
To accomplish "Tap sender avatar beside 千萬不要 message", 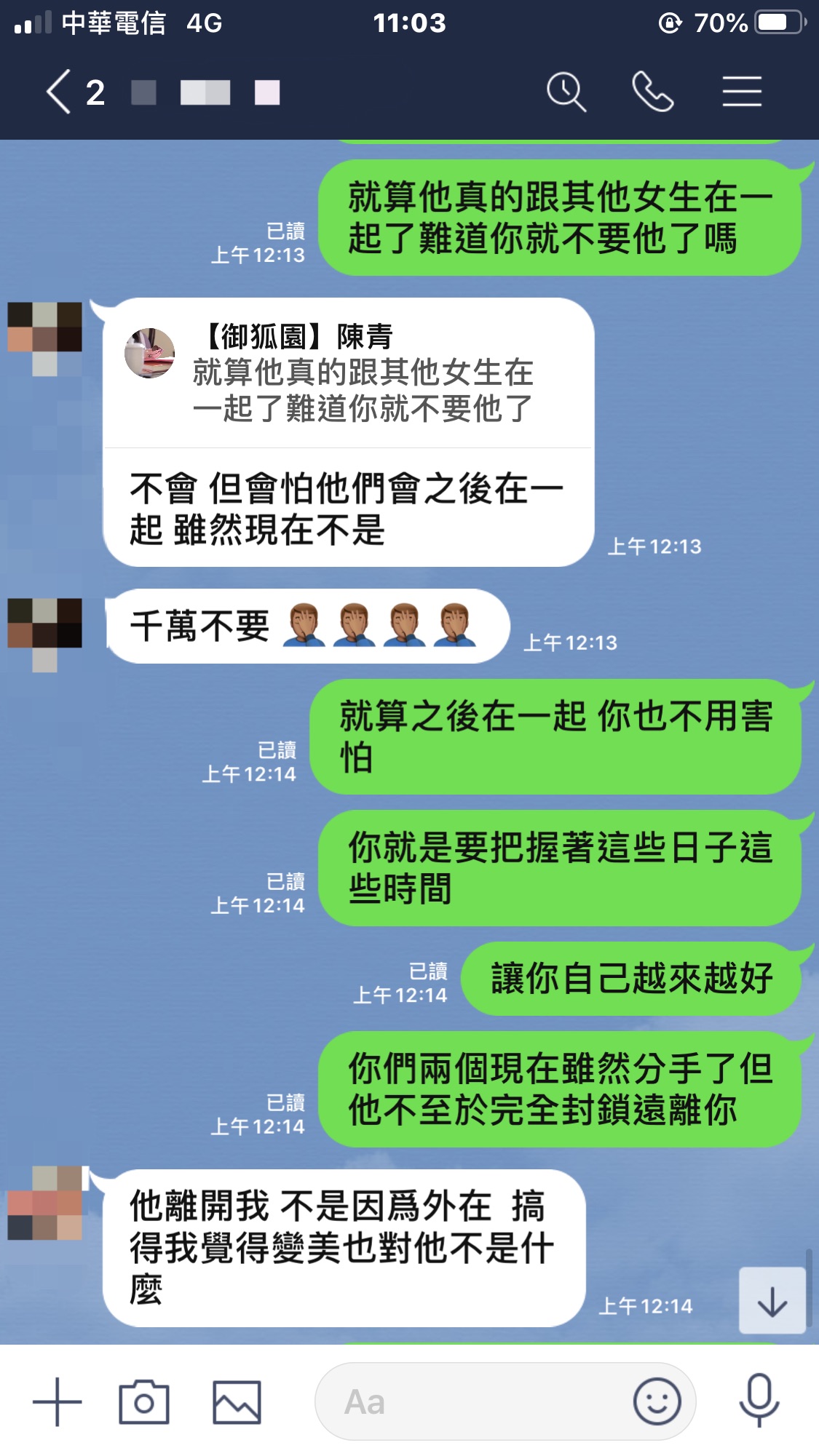I will pos(45,624).
